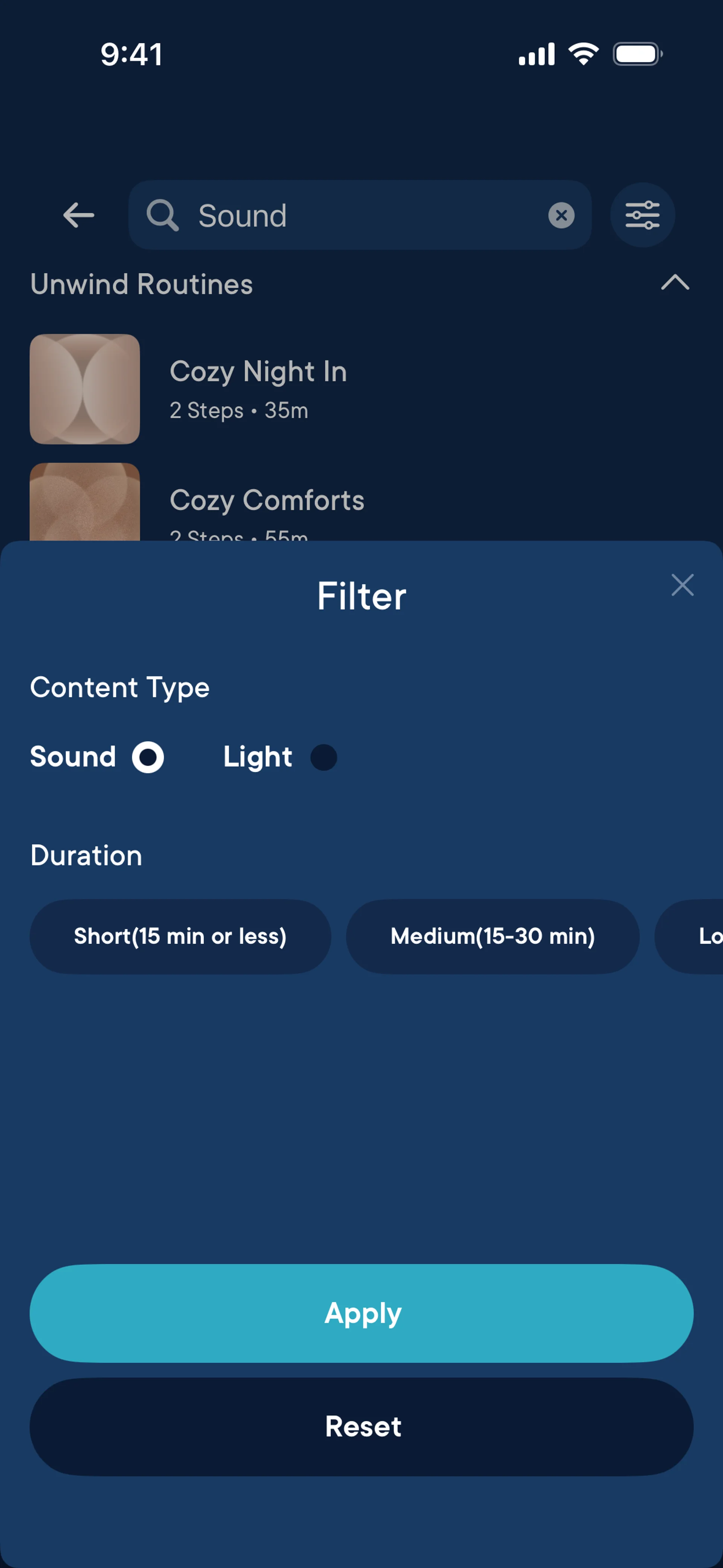Open the filter settings icon

(642, 215)
